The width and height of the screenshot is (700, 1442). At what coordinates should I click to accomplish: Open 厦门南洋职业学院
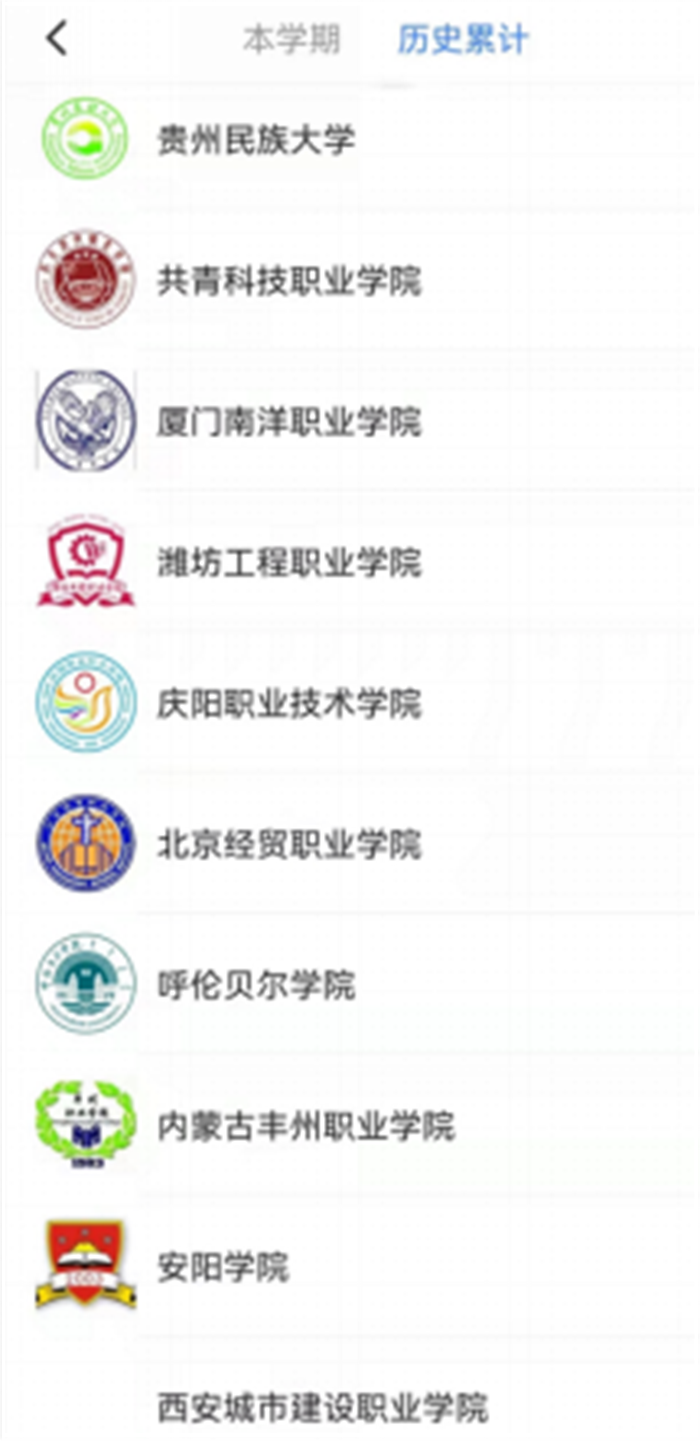[x=289, y=421]
